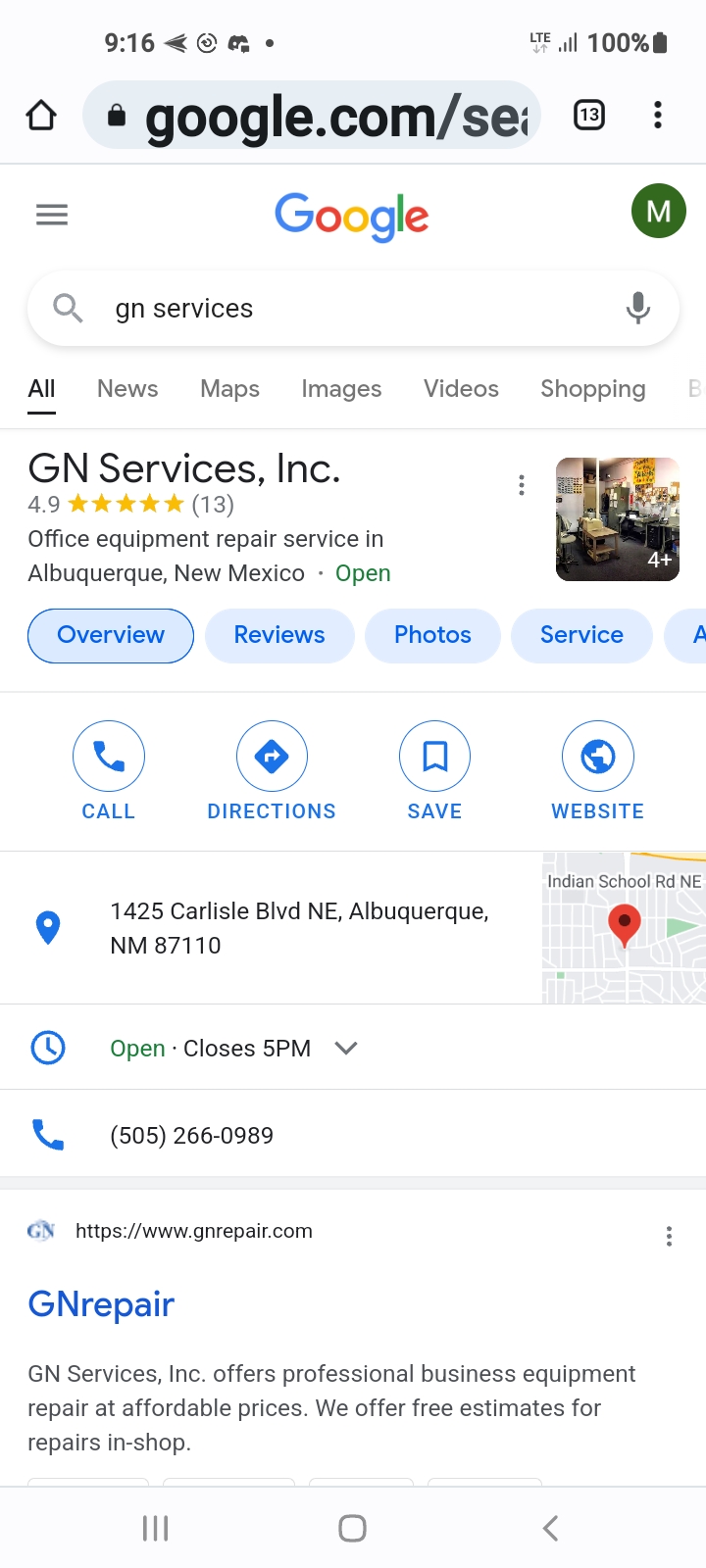The width and height of the screenshot is (706, 1568).
Task: Open the three-dot menu beside GN Services, Inc.
Action: (x=521, y=484)
